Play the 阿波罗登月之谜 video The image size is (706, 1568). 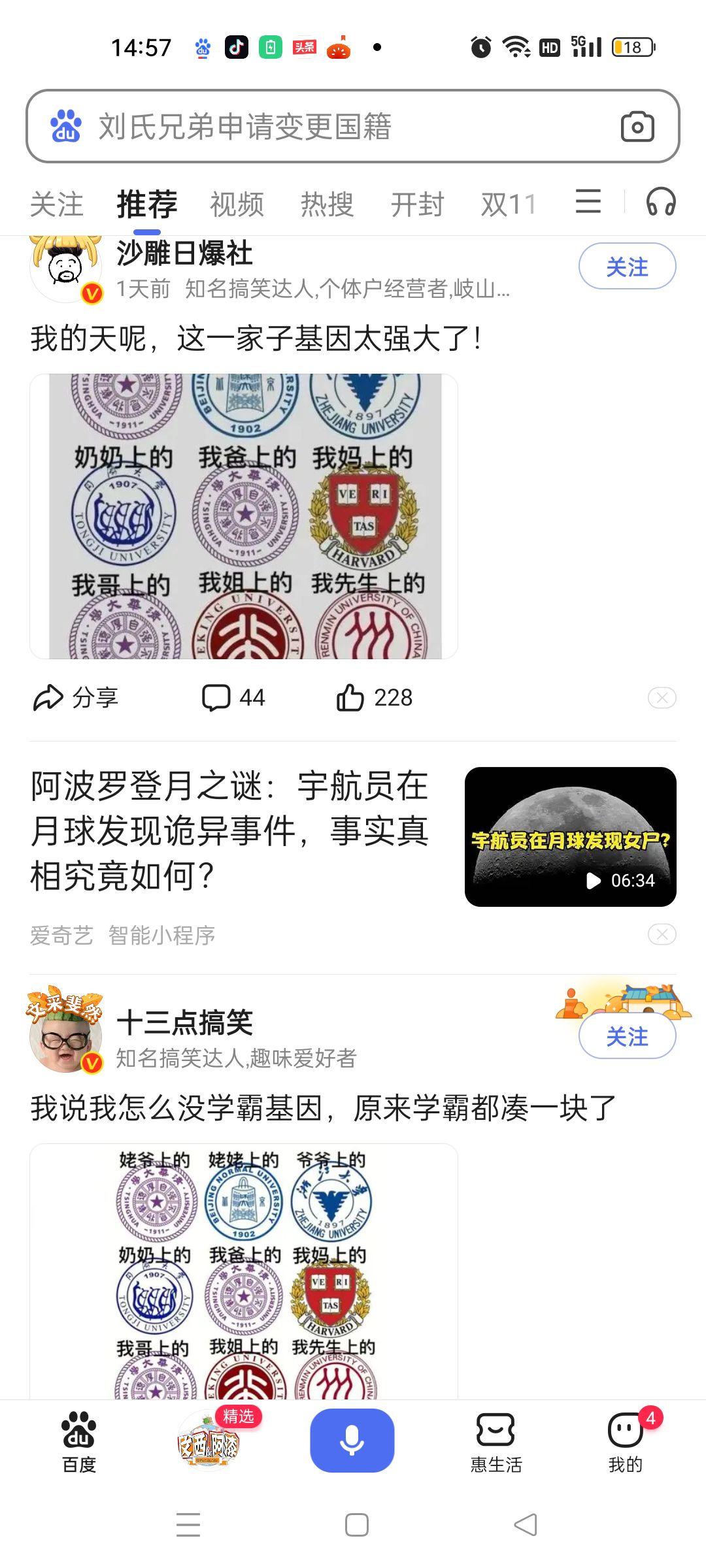pos(570,837)
